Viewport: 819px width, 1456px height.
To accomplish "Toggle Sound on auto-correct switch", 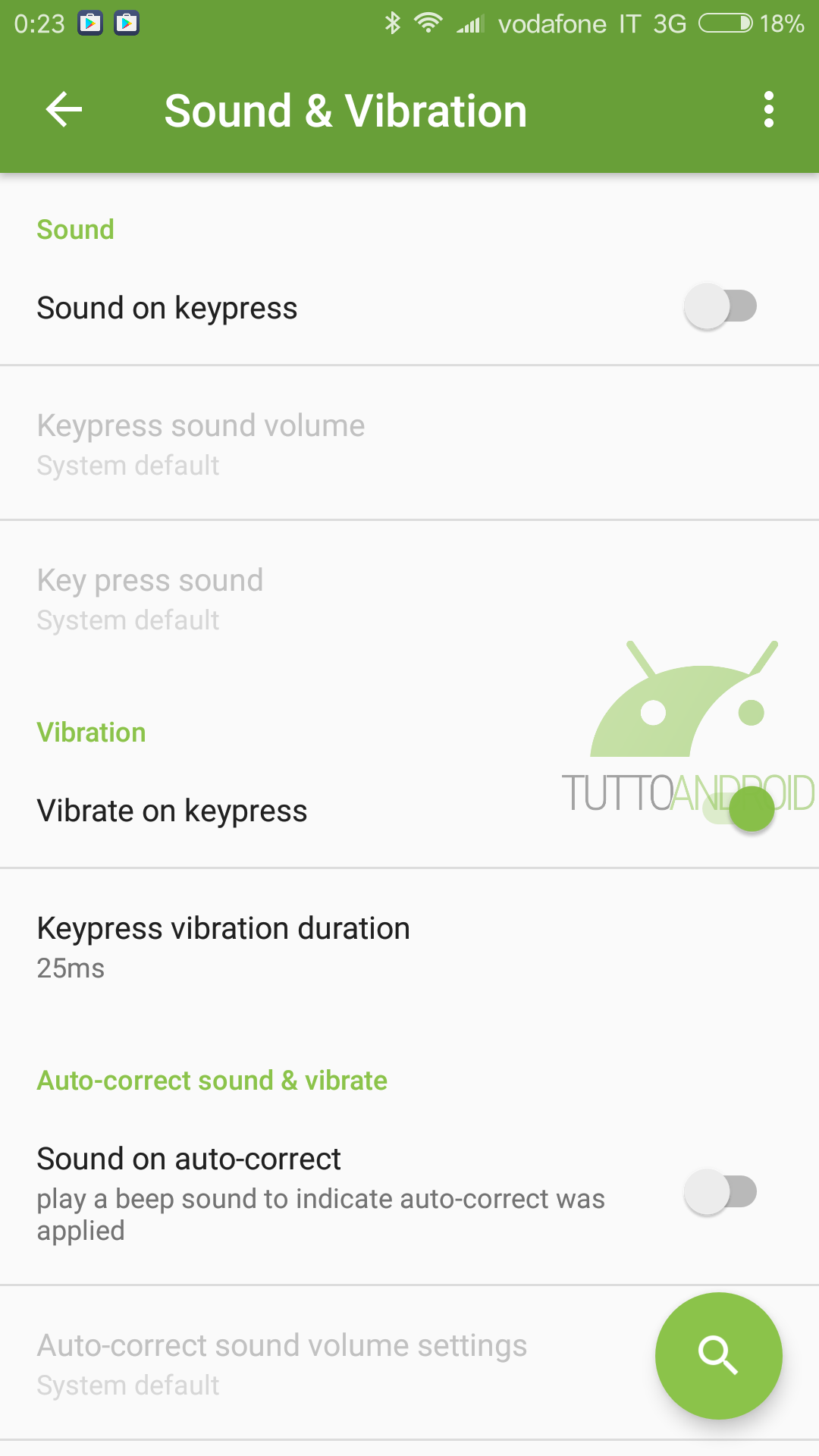I will tap(720, 1191).
